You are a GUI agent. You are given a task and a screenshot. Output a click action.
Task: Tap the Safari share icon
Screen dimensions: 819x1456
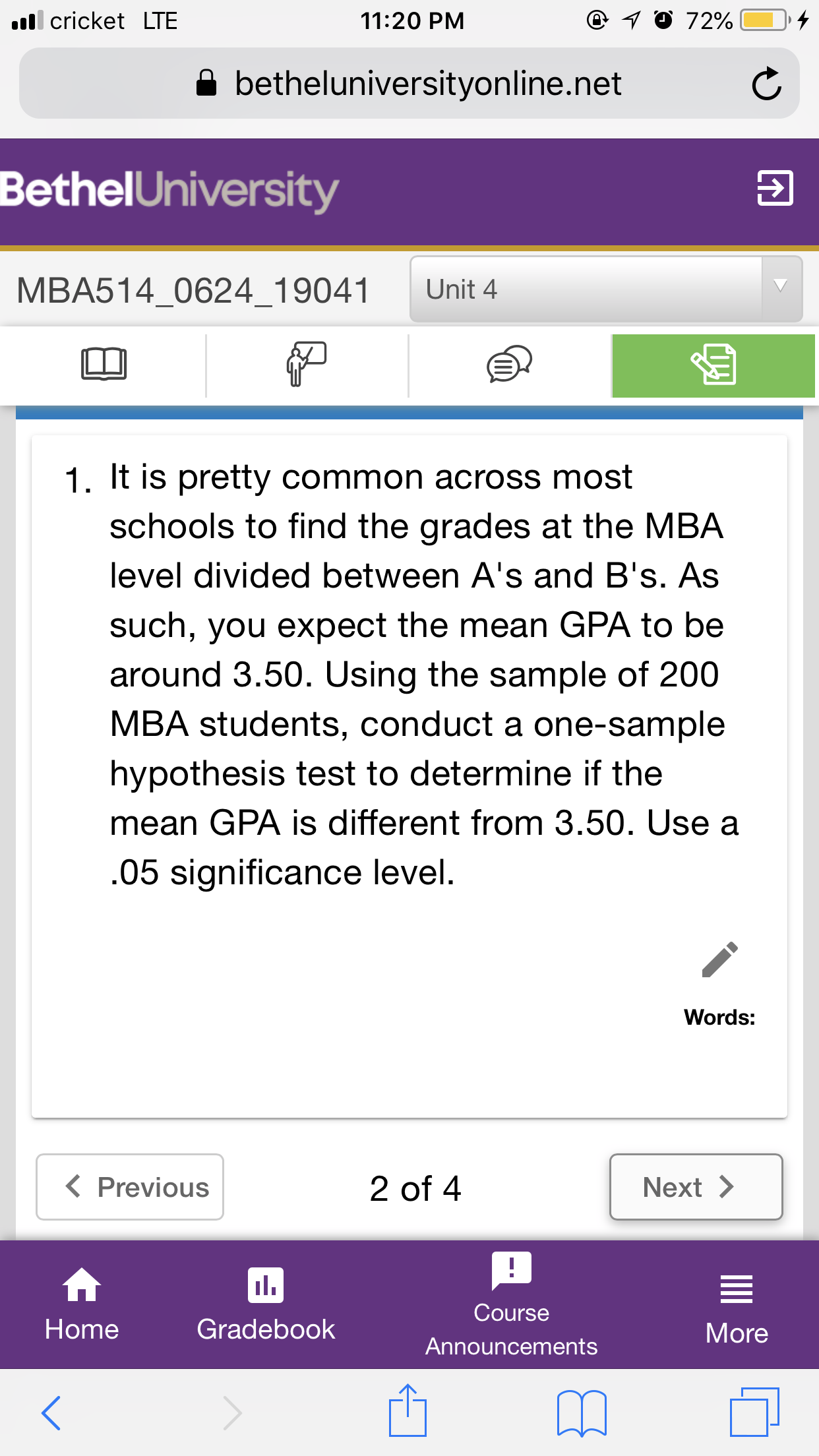pos(408,1410)
